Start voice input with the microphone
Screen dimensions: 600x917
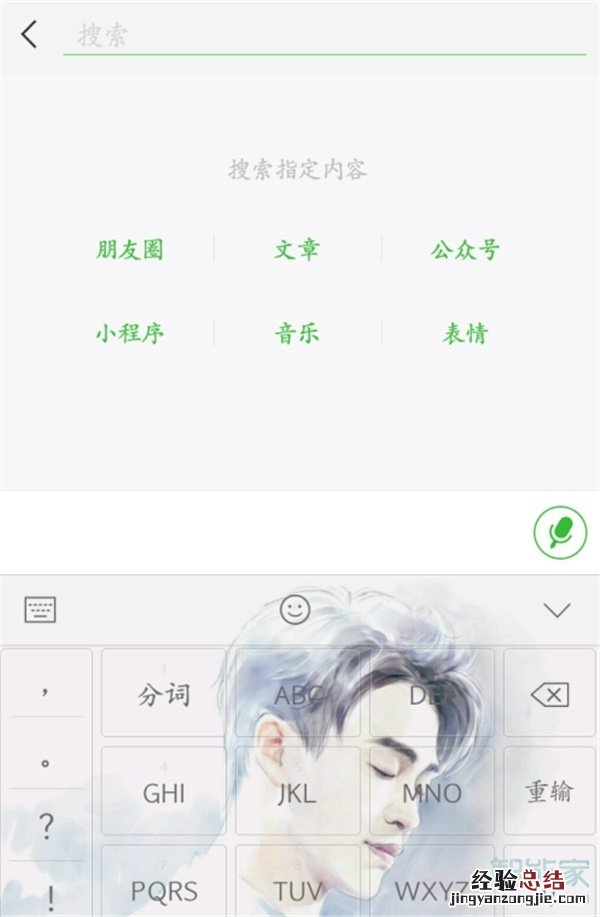560,532
